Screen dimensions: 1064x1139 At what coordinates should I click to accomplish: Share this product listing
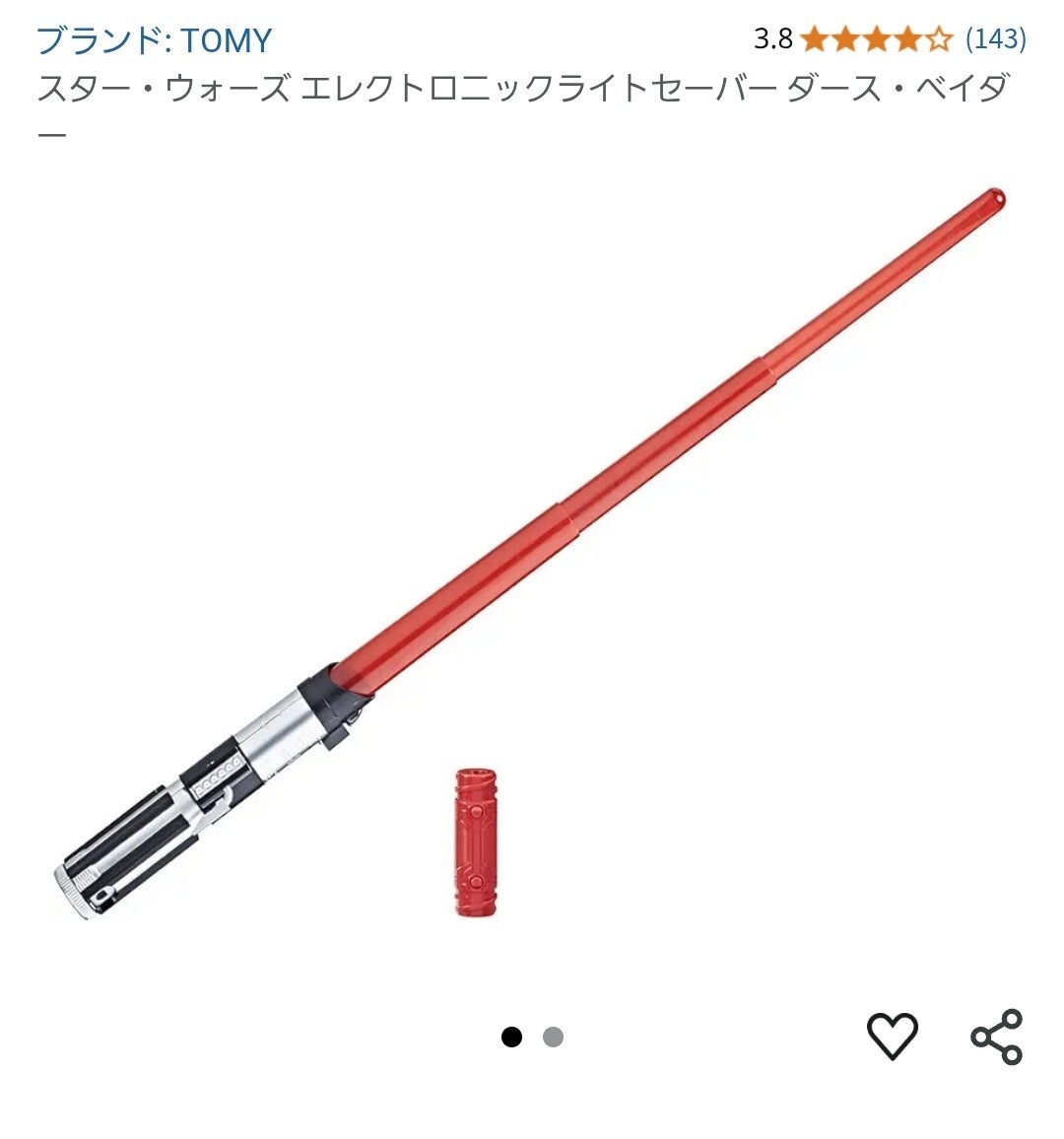click(x=997, y=1037)
